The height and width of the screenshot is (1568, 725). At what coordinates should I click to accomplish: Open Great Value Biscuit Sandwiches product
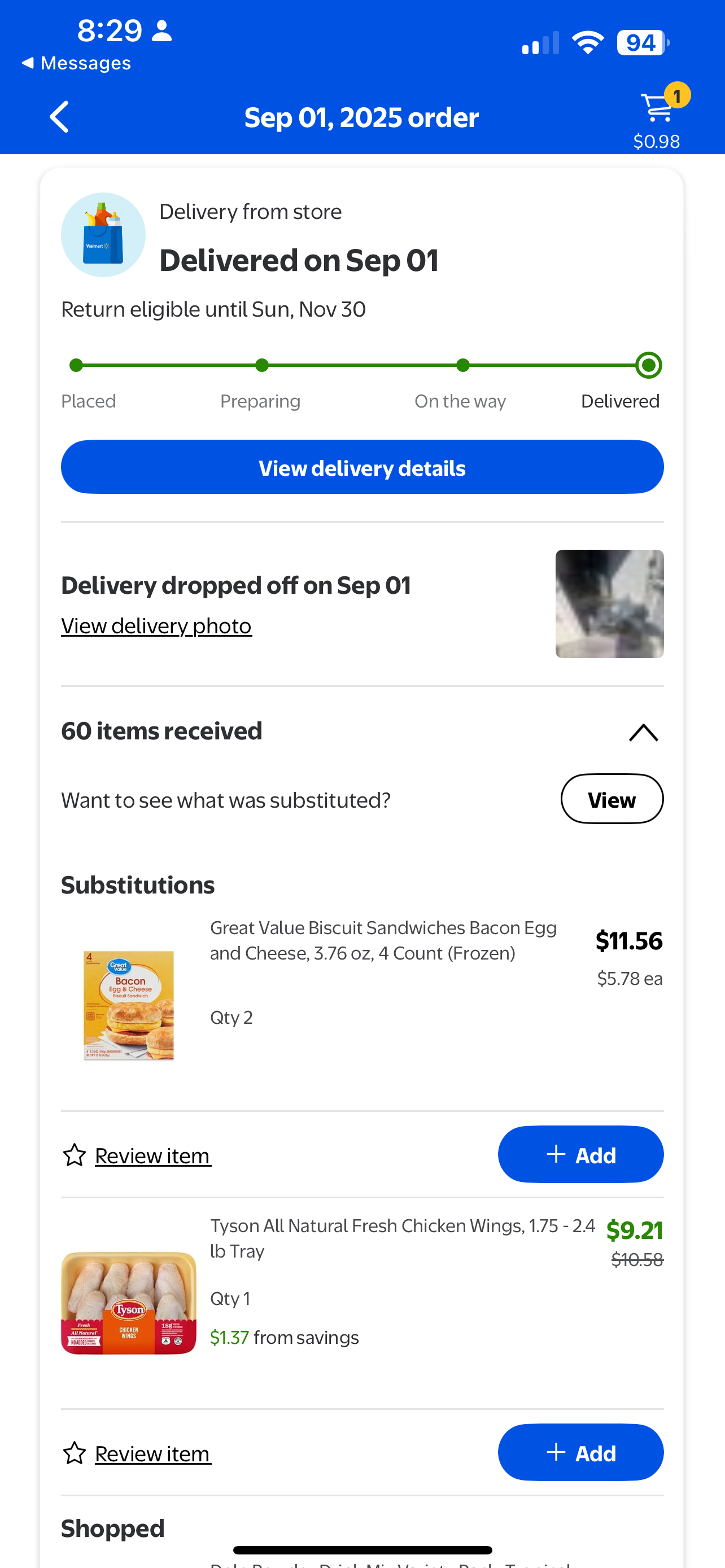pos(383,940)
